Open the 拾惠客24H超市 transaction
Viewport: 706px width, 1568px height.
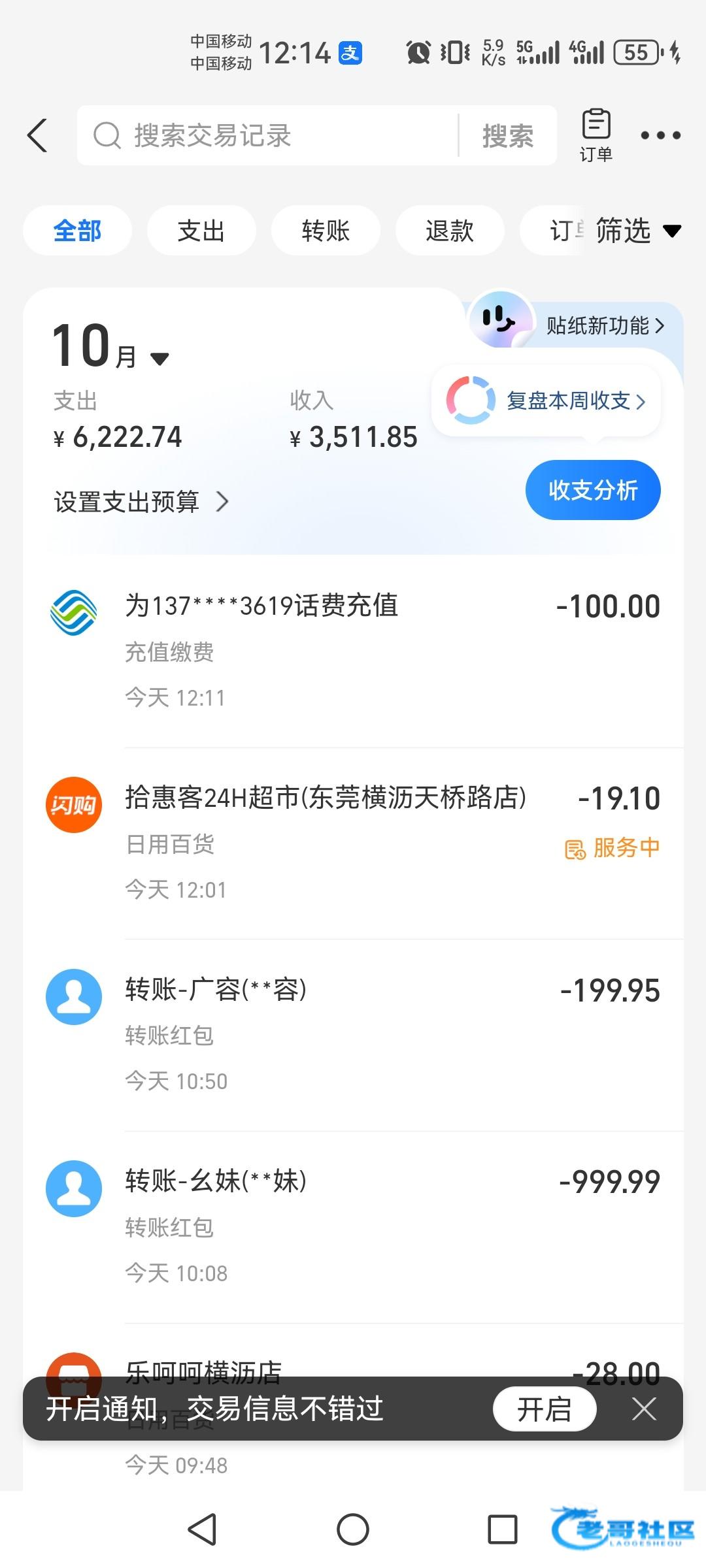(353, 843)
